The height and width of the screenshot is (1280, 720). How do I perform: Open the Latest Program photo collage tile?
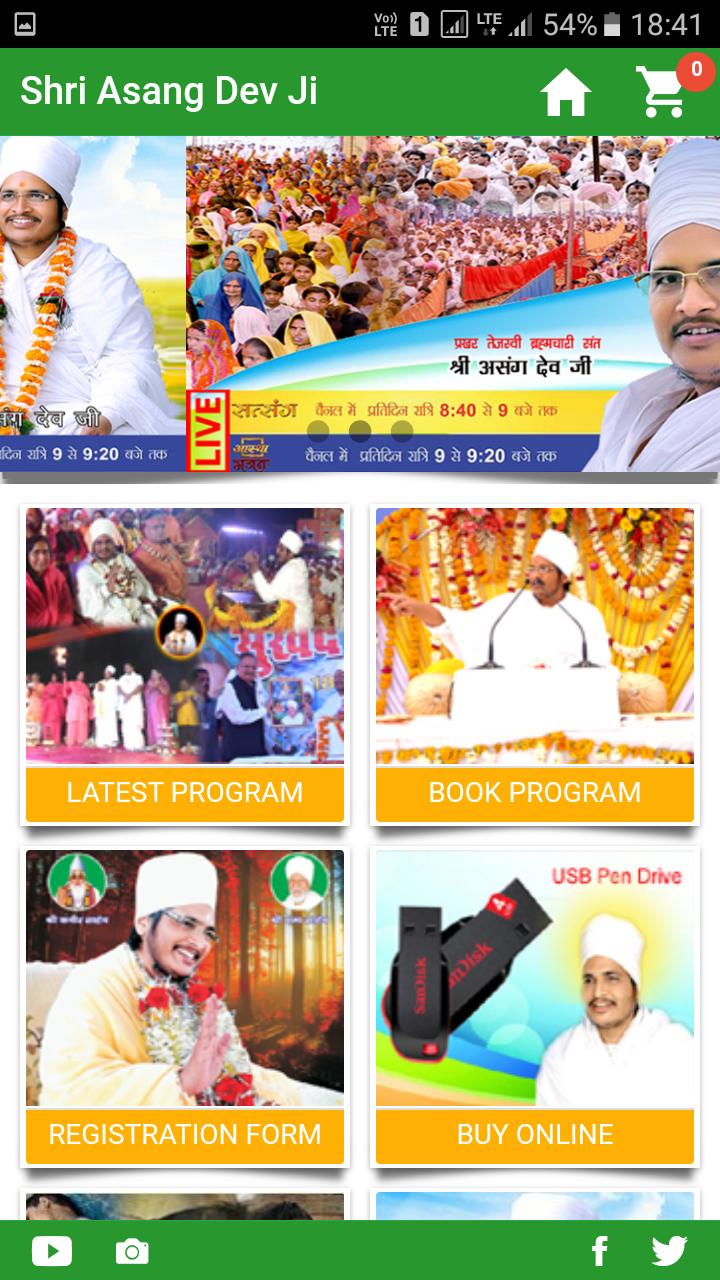pyautogui.click(x=185, y=636)
